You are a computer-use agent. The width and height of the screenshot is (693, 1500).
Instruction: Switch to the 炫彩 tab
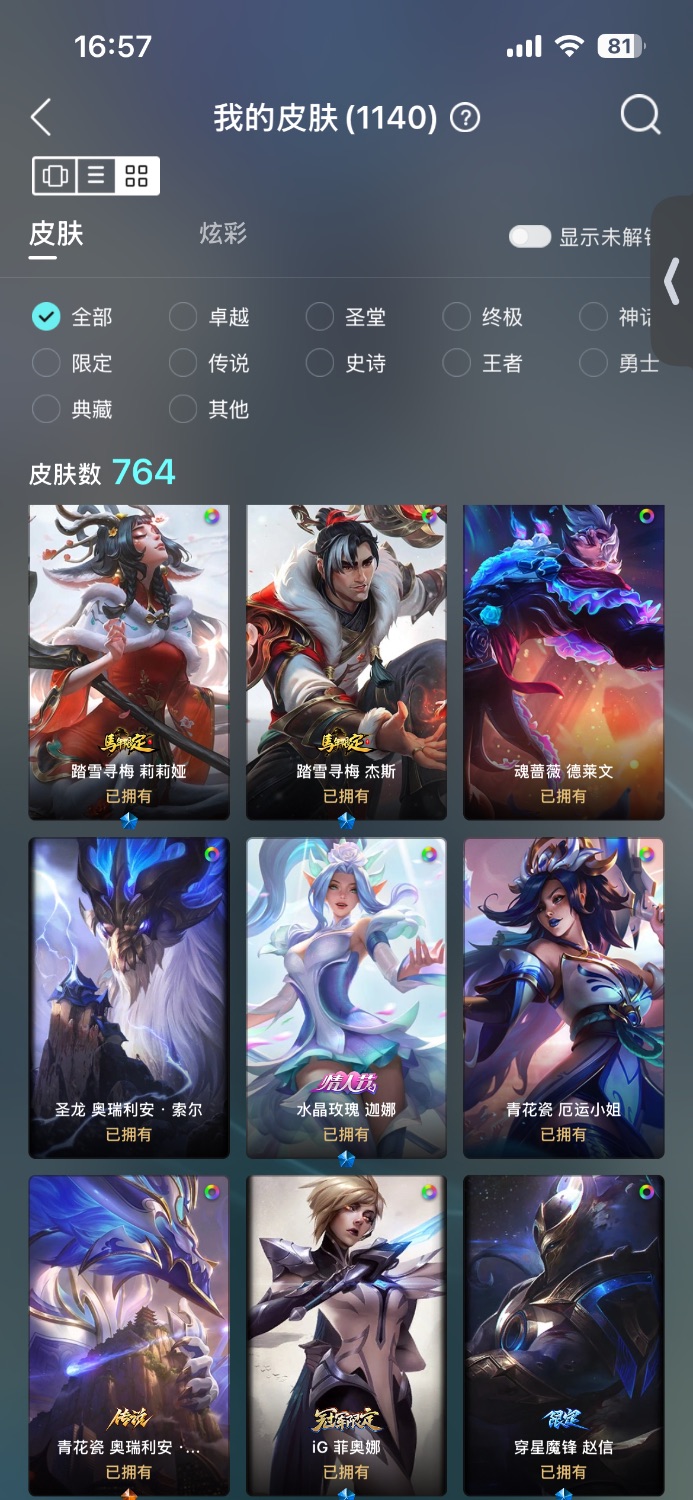tap(223, 234)
